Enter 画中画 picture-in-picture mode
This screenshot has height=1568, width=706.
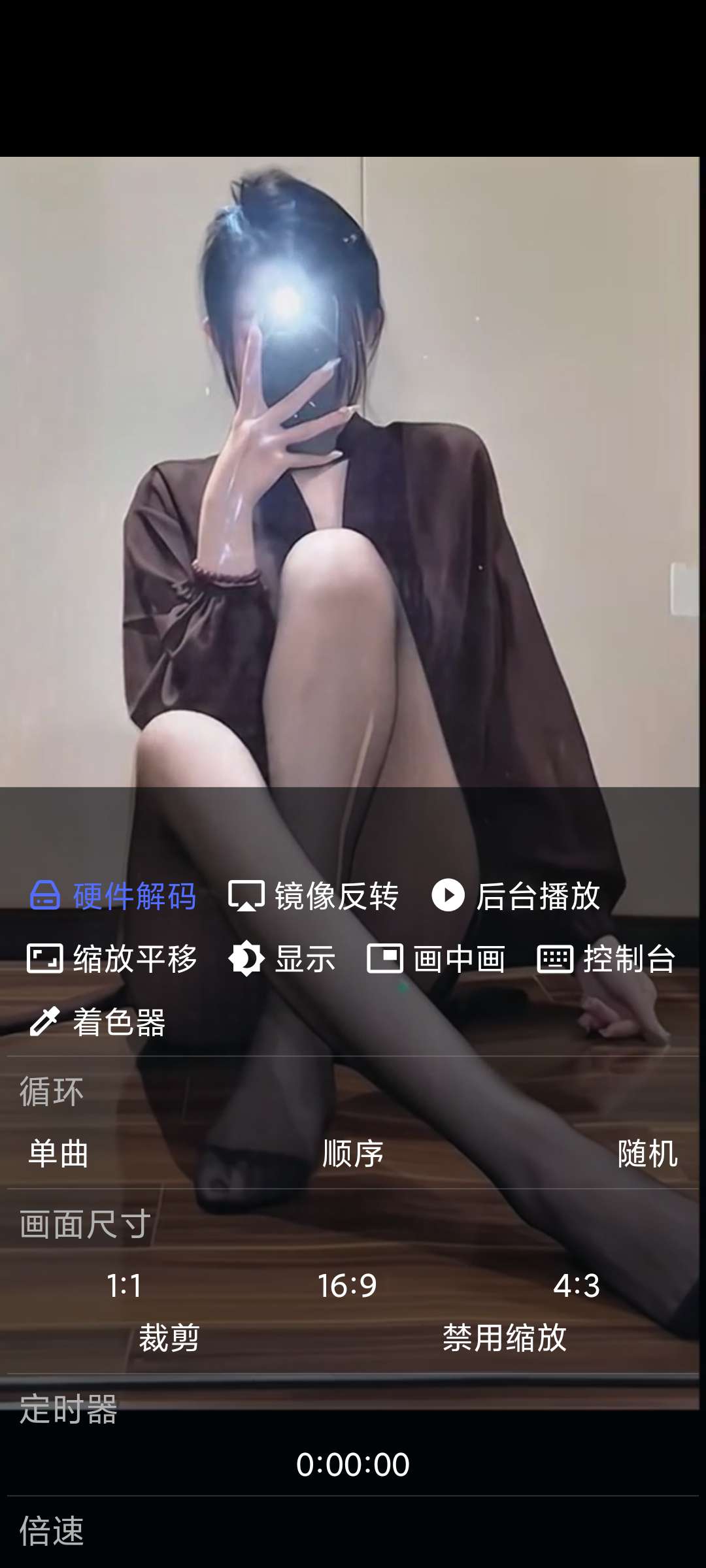(436, 959)
